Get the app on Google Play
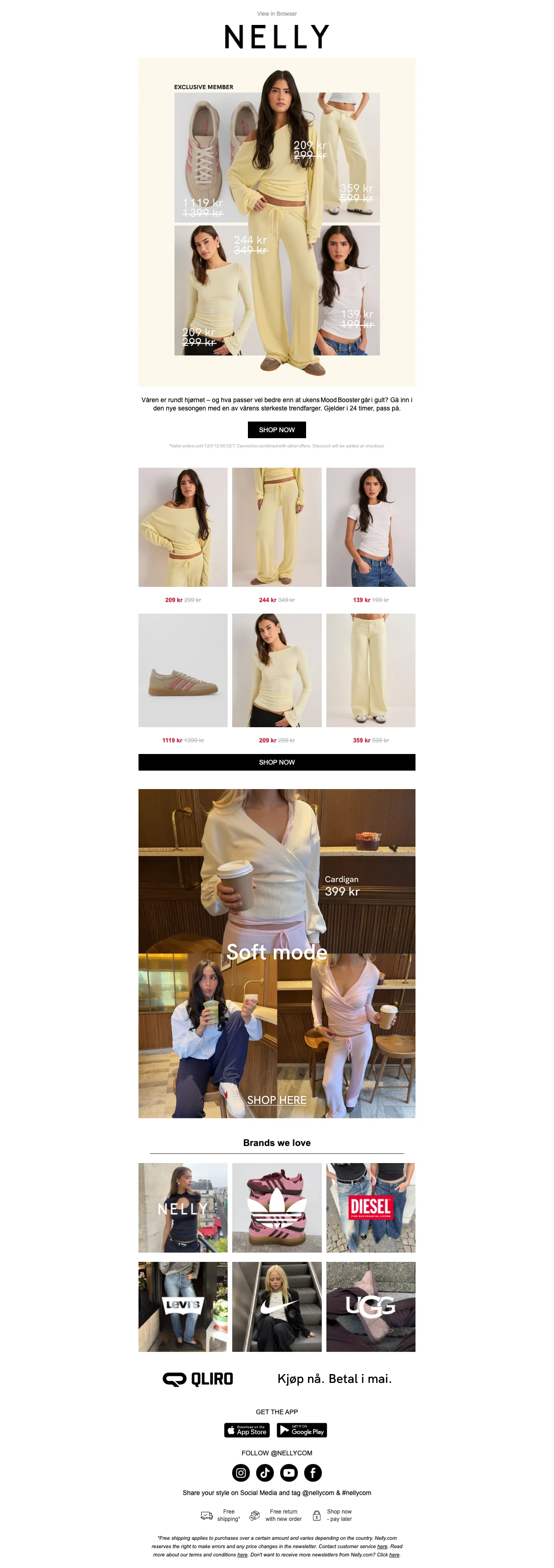The width and height of the screenshot is (554, 1568). [302, 1430]
